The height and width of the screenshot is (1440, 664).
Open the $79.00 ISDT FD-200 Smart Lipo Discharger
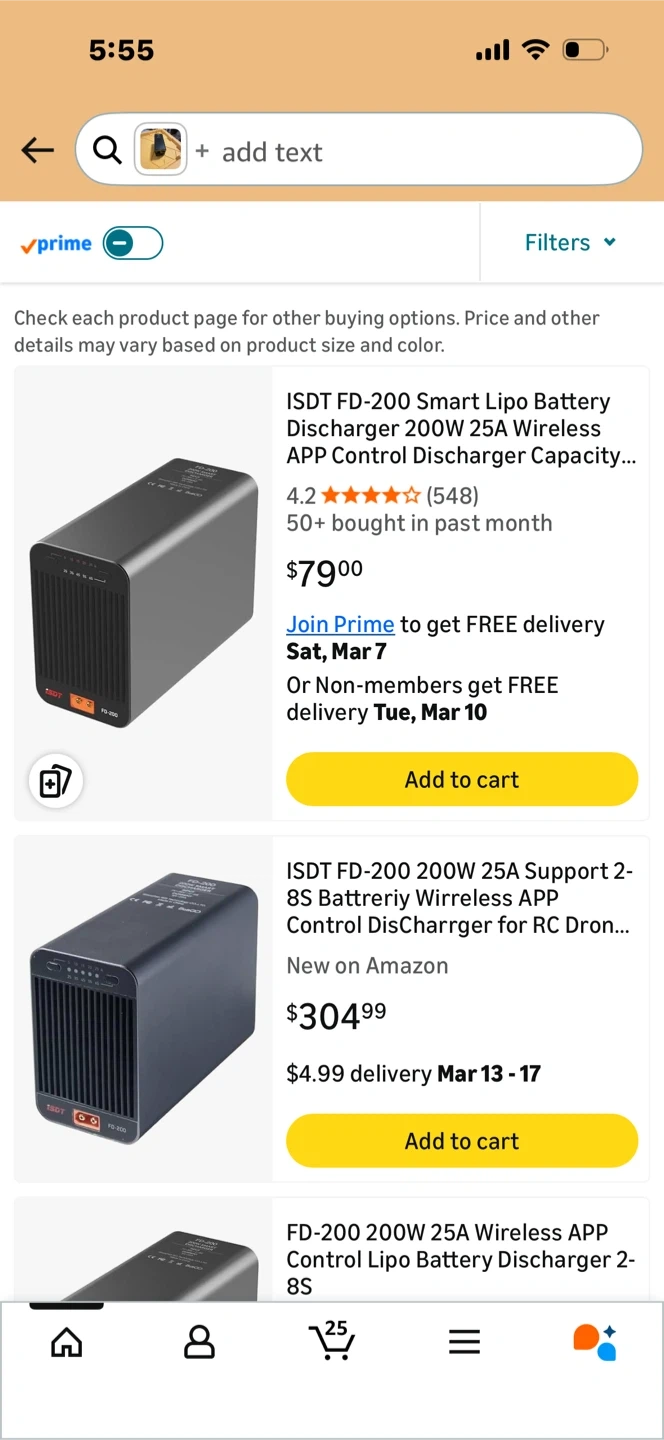point(461,428)
